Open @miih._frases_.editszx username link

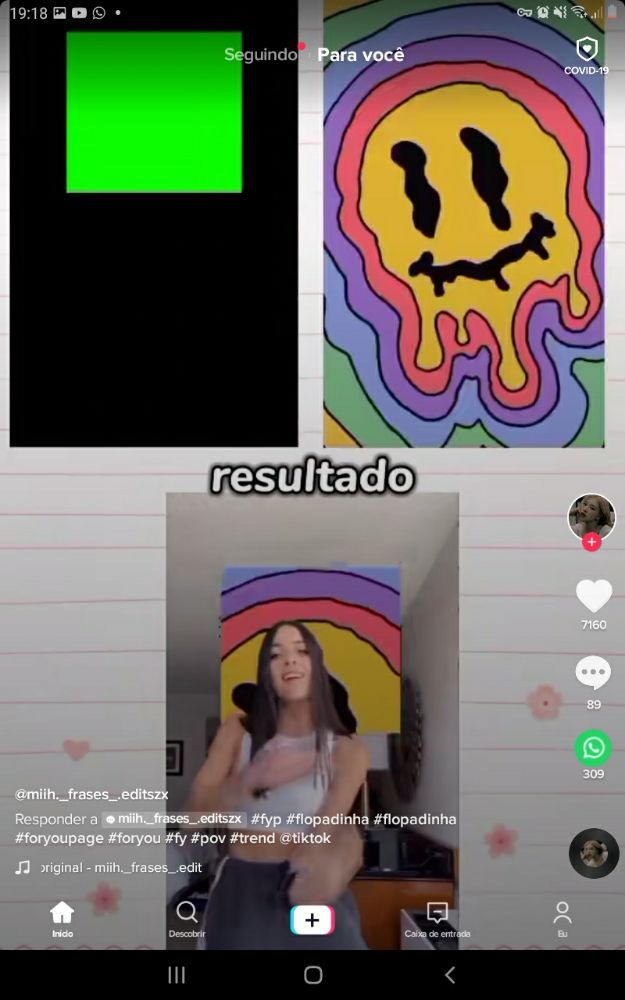tap(92, 794)
